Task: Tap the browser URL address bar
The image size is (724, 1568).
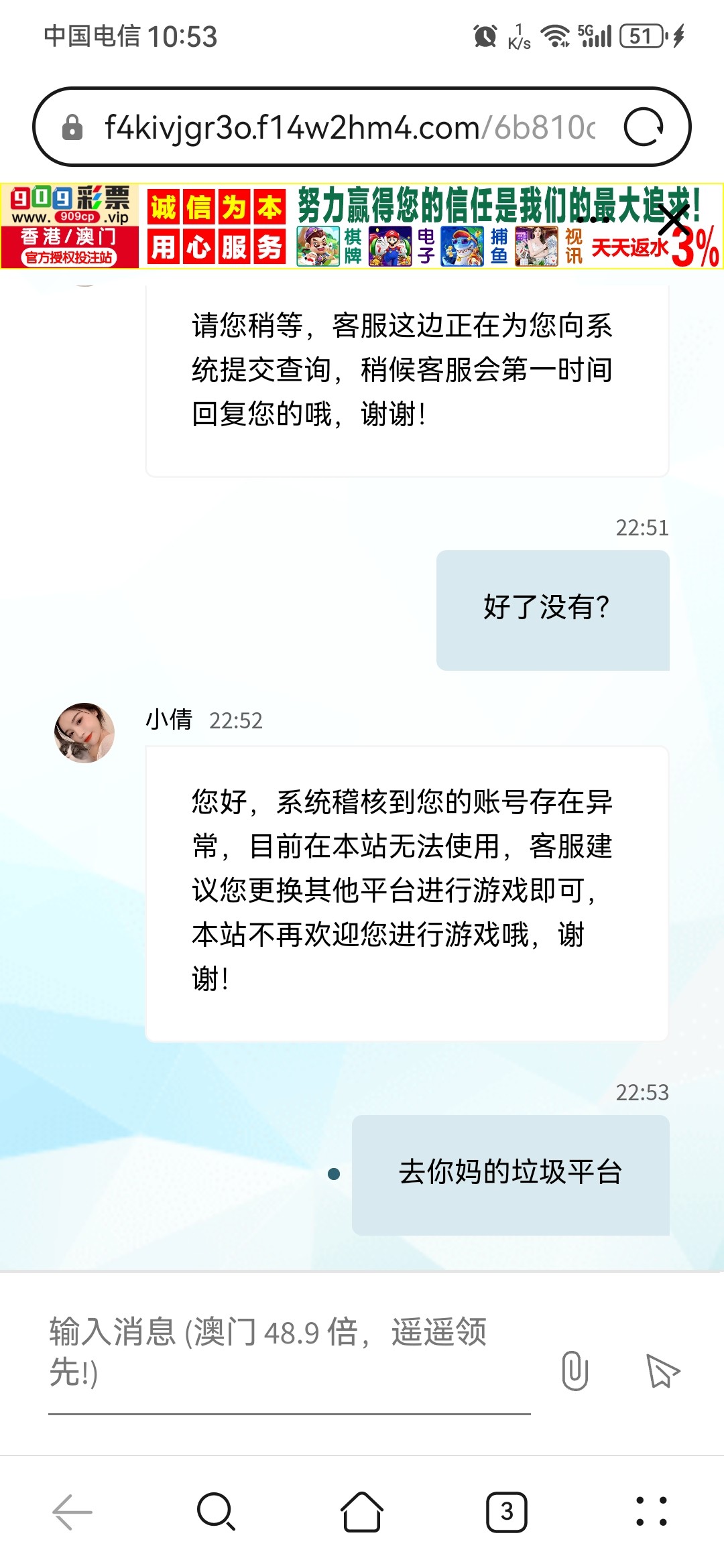Action: coord(349,127)
